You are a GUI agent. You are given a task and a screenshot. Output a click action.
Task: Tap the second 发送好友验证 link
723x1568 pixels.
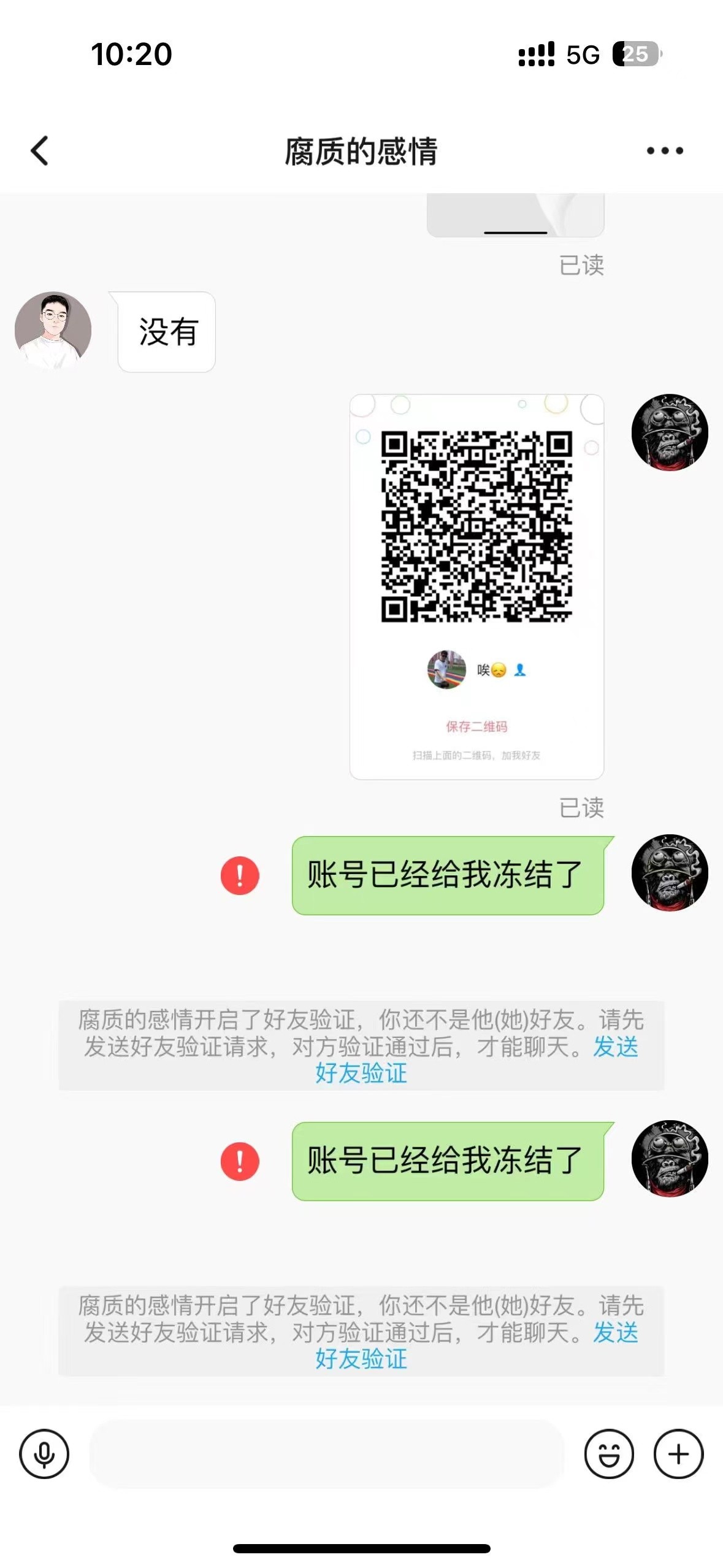[362, 1358]
